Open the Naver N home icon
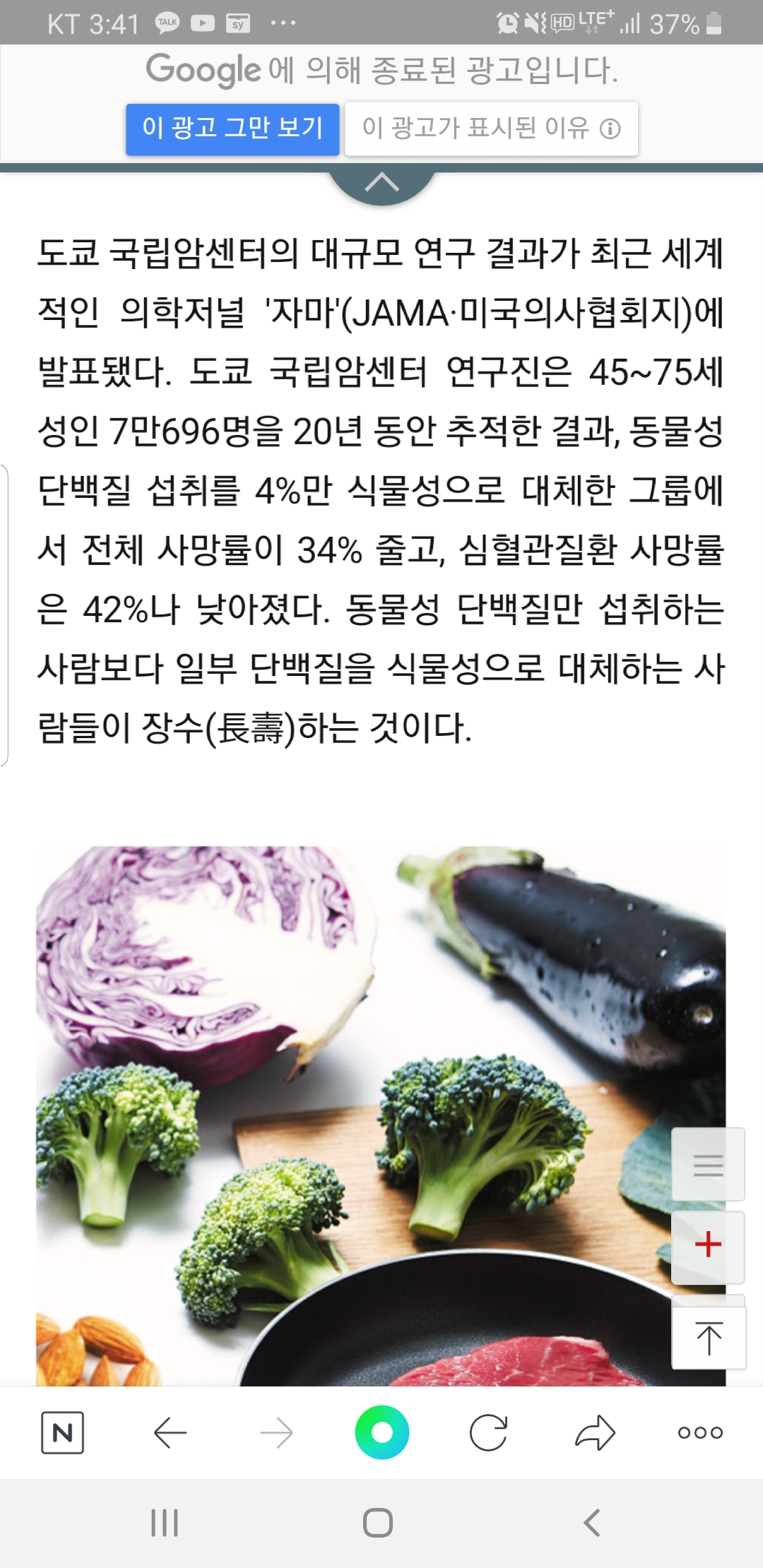This screenshot has height=1568, width=763. (63, 1432)
